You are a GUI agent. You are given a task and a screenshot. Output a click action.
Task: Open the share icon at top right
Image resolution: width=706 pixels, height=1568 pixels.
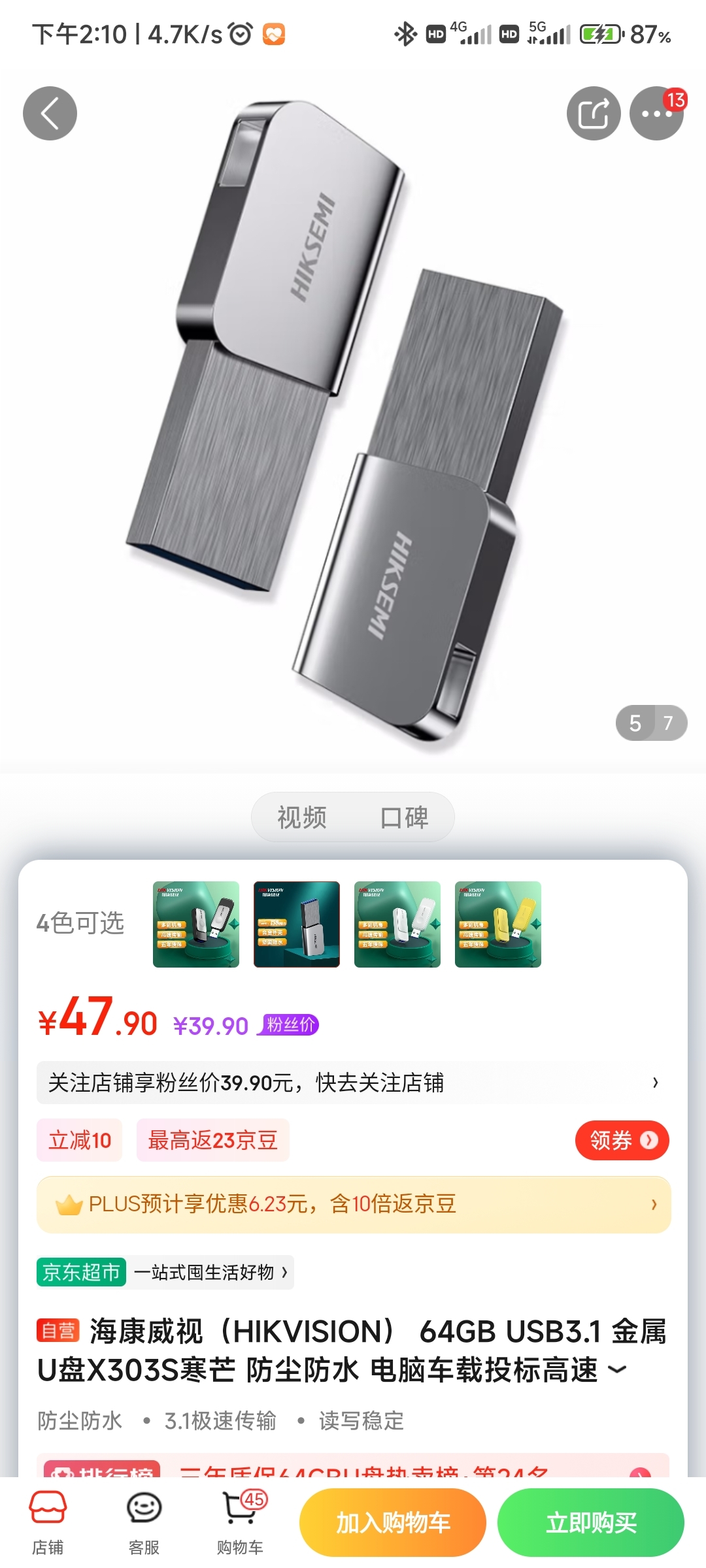point(592,113)
